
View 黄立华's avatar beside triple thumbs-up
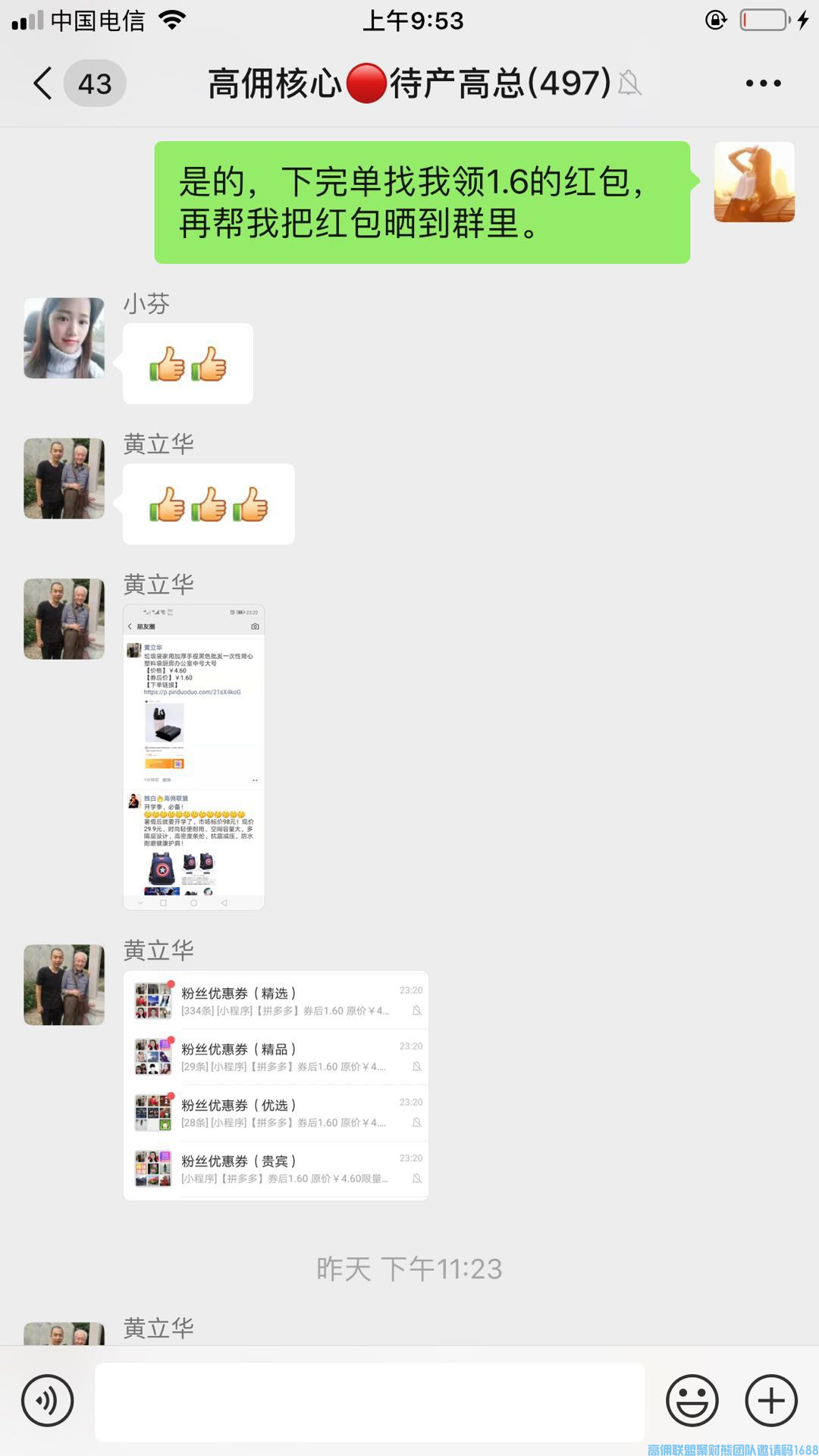64,479
